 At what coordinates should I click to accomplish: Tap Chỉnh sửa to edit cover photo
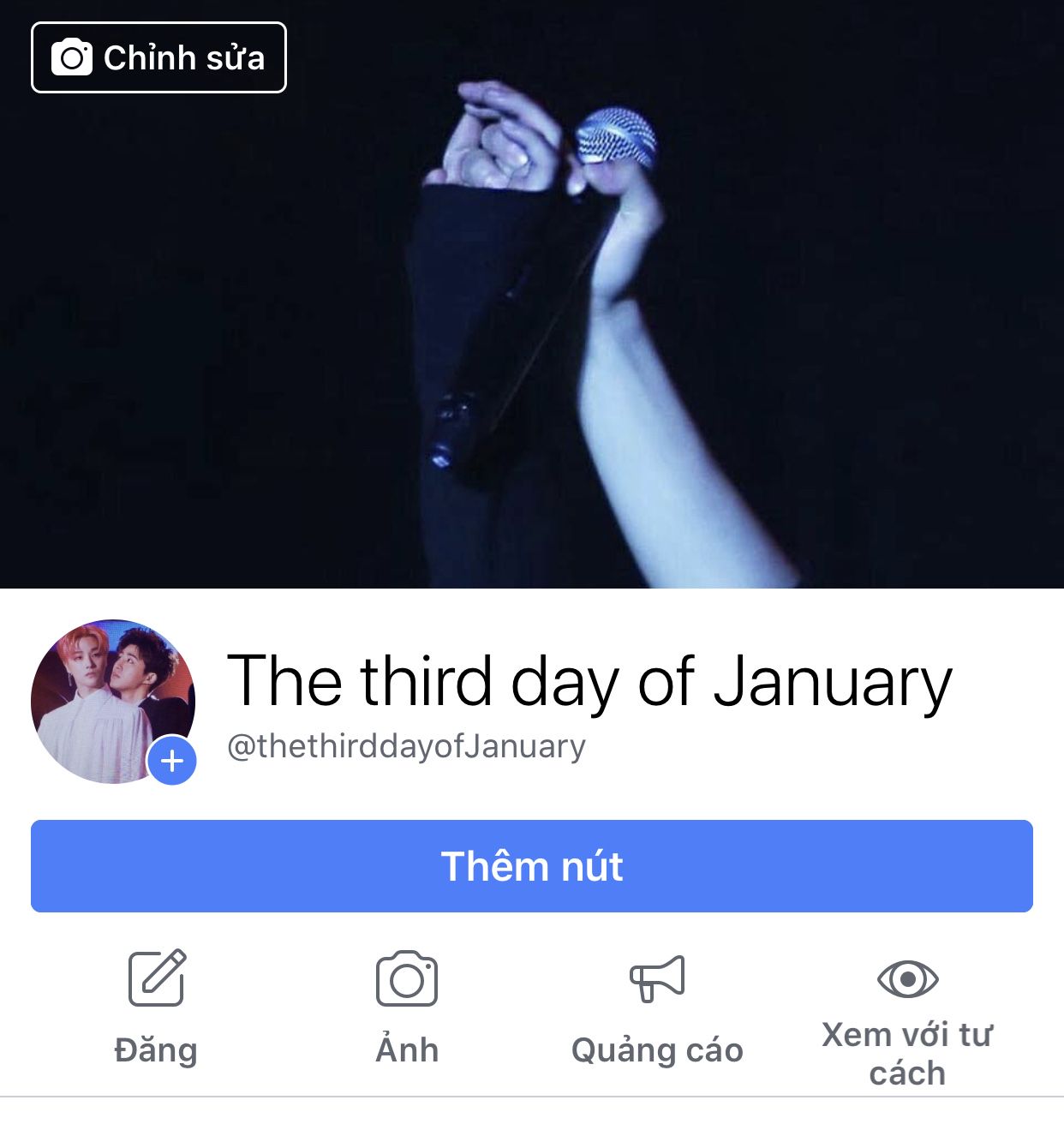(x=158, y=57)
